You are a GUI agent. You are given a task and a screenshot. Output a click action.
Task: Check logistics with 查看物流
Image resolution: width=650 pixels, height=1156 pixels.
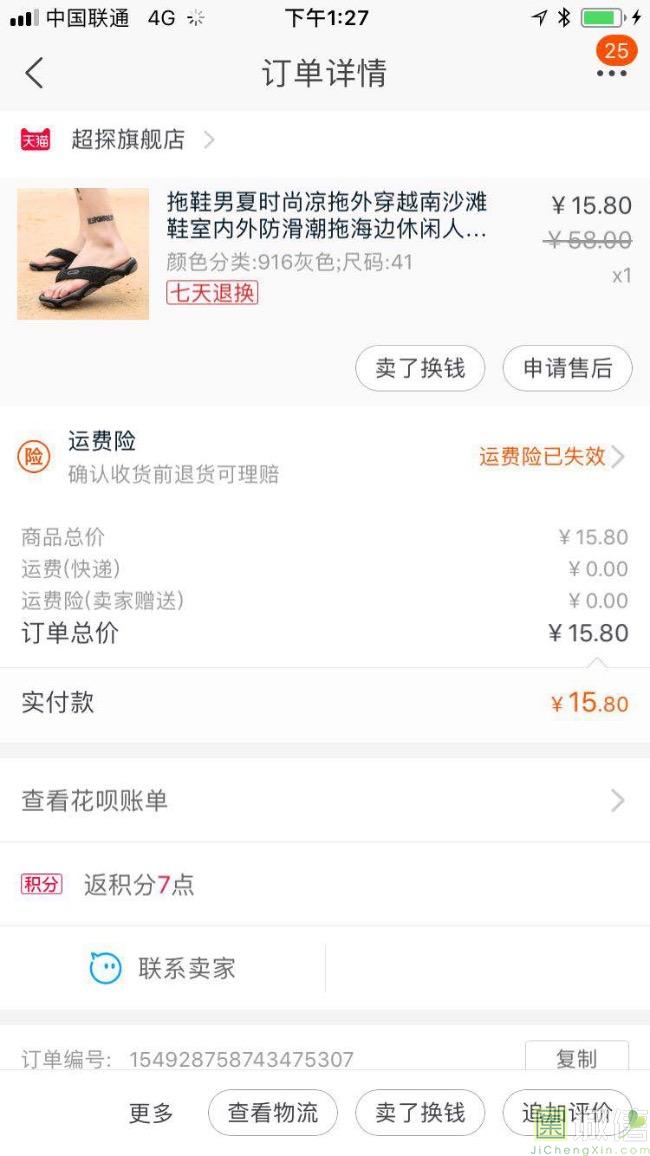(x=273, y=1113)
